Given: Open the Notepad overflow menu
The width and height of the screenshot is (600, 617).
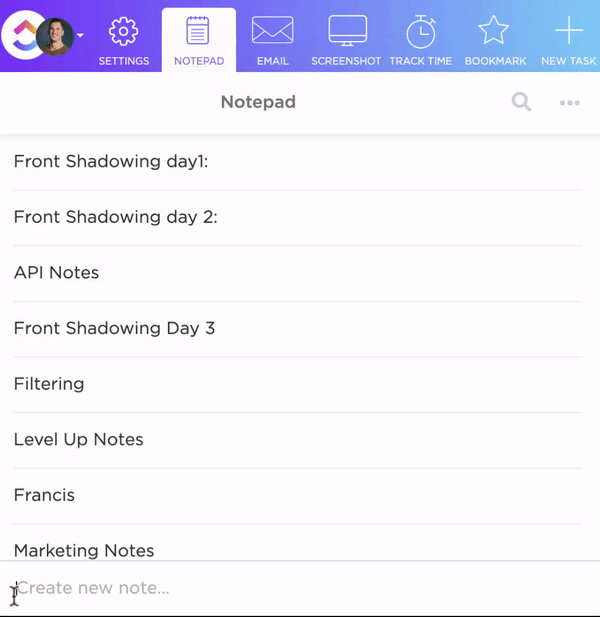Looking at the screenshot, I should 570,102.
